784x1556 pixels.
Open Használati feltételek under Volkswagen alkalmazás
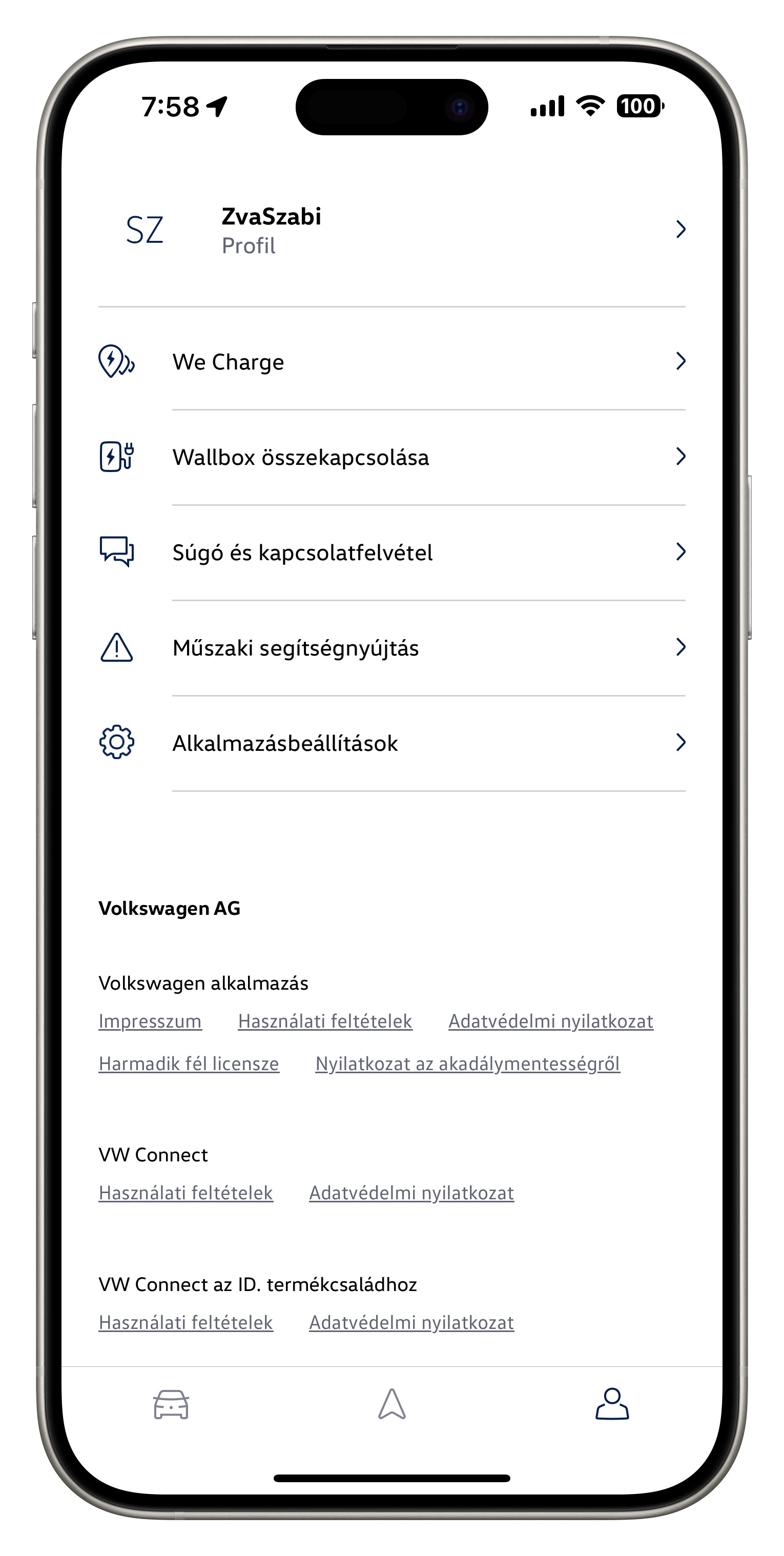[325, 1021]
